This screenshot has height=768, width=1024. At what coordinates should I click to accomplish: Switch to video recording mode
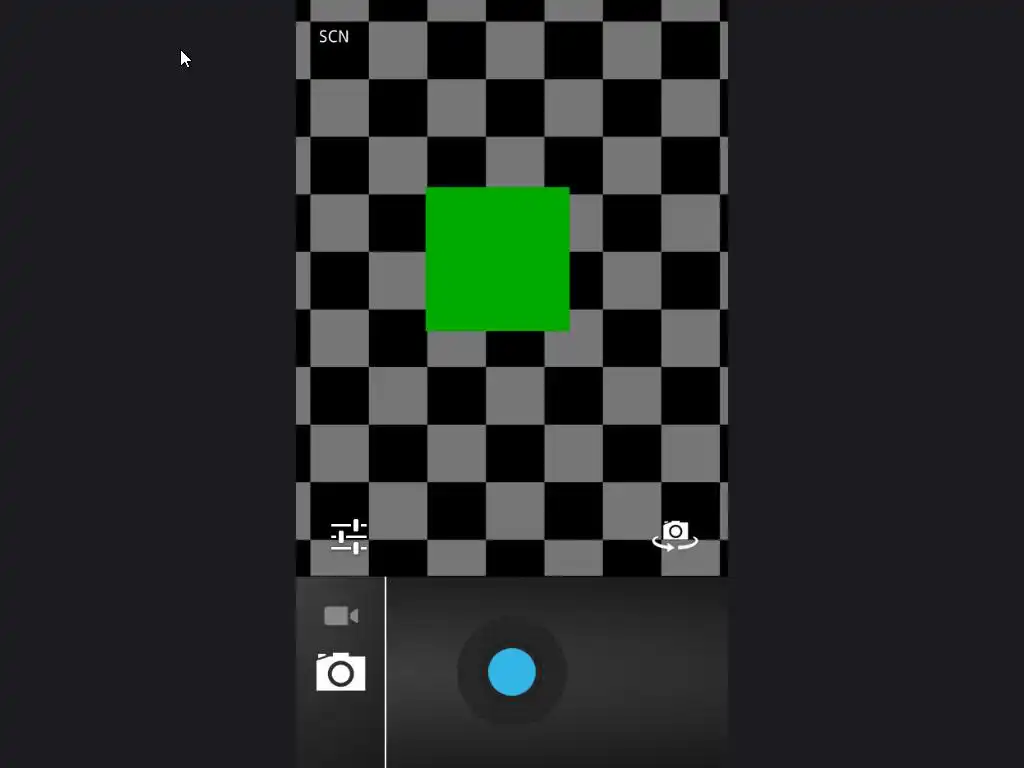click(341, 616)
